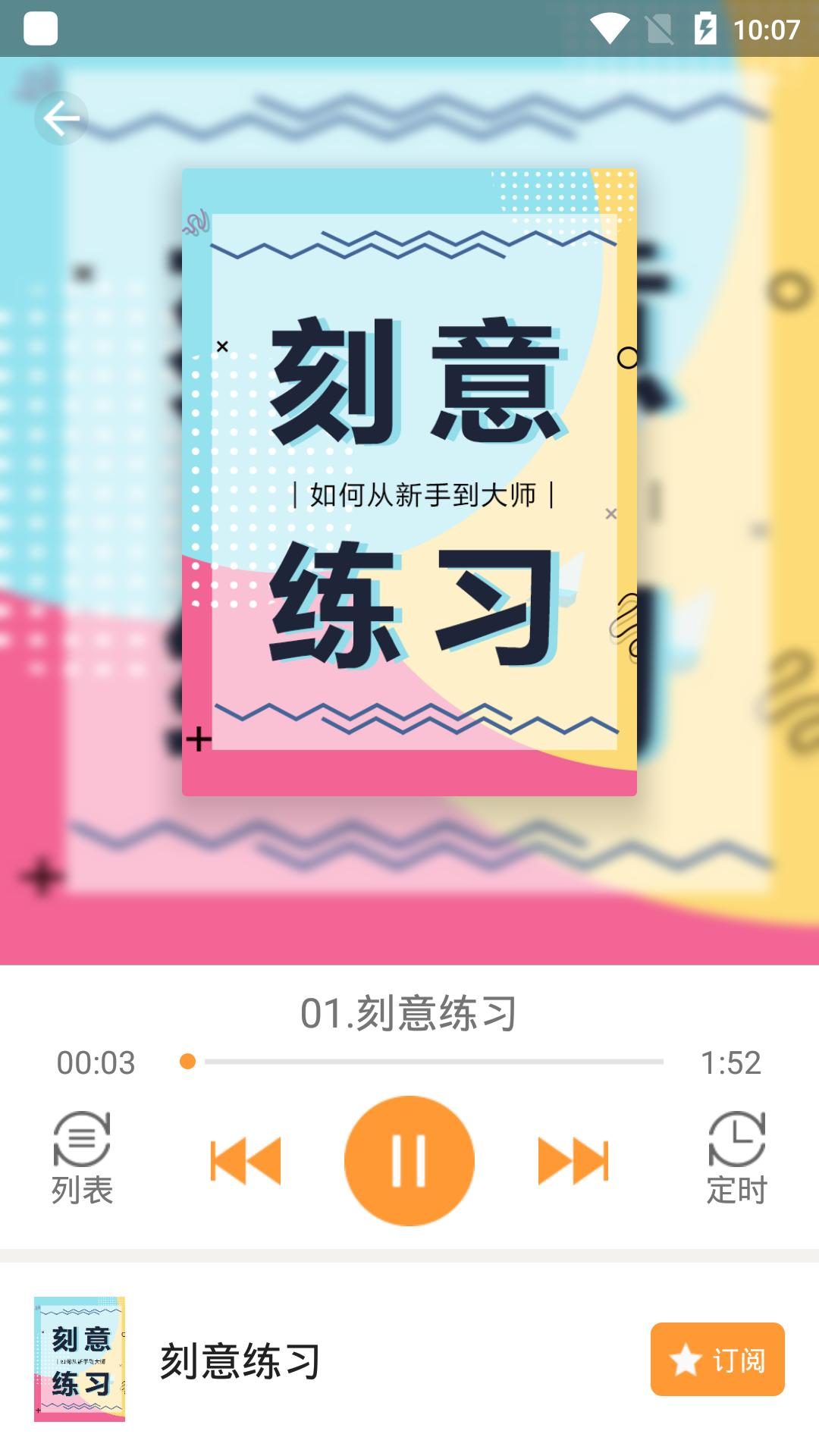Pause the current audio playback
This screenshot has height=1456, width=819.
pos(409,1159)
